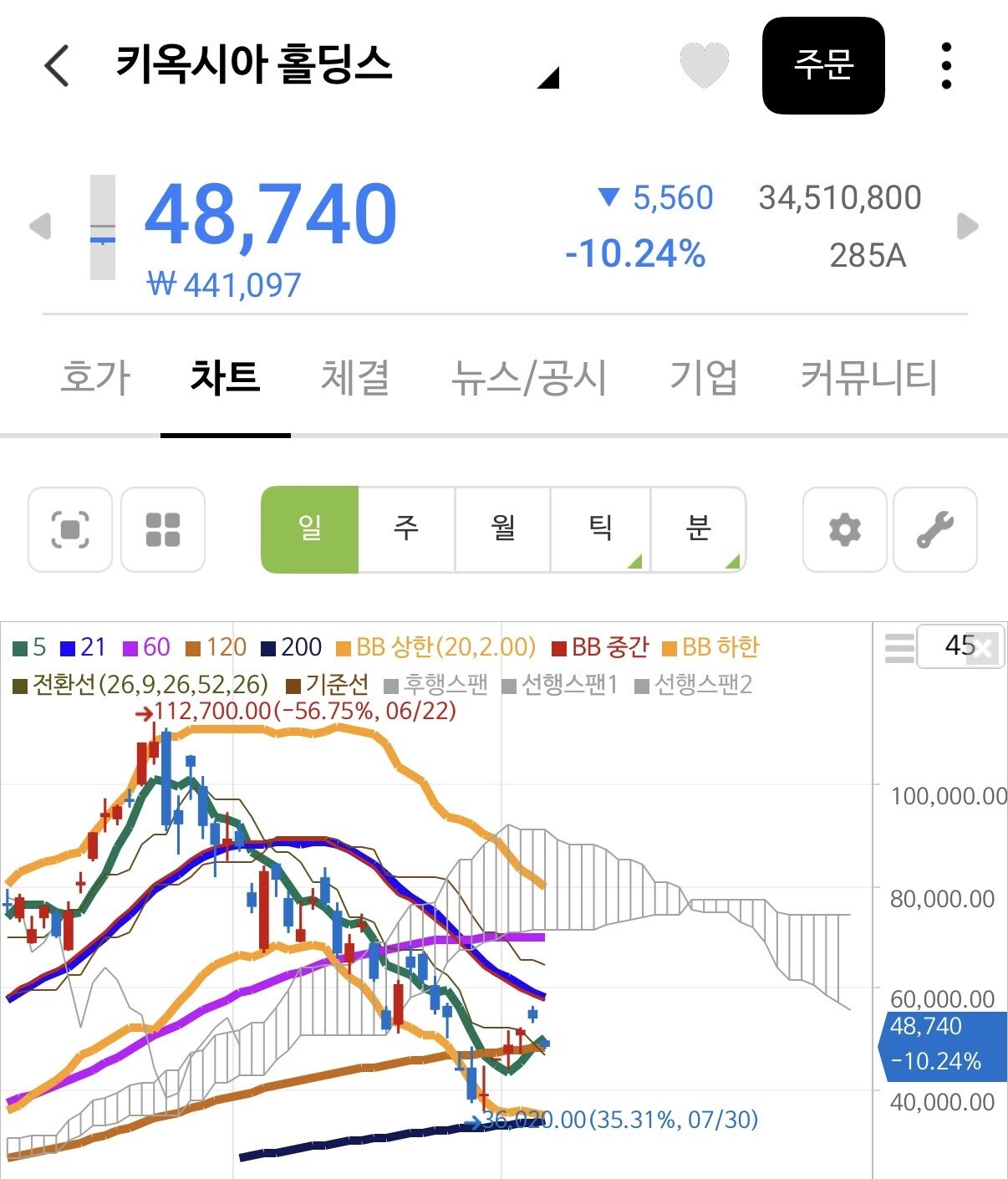This screenshot has height=1179, width=1008.
Task: Select the 분 minute chart option
Action: pos(698,529)
